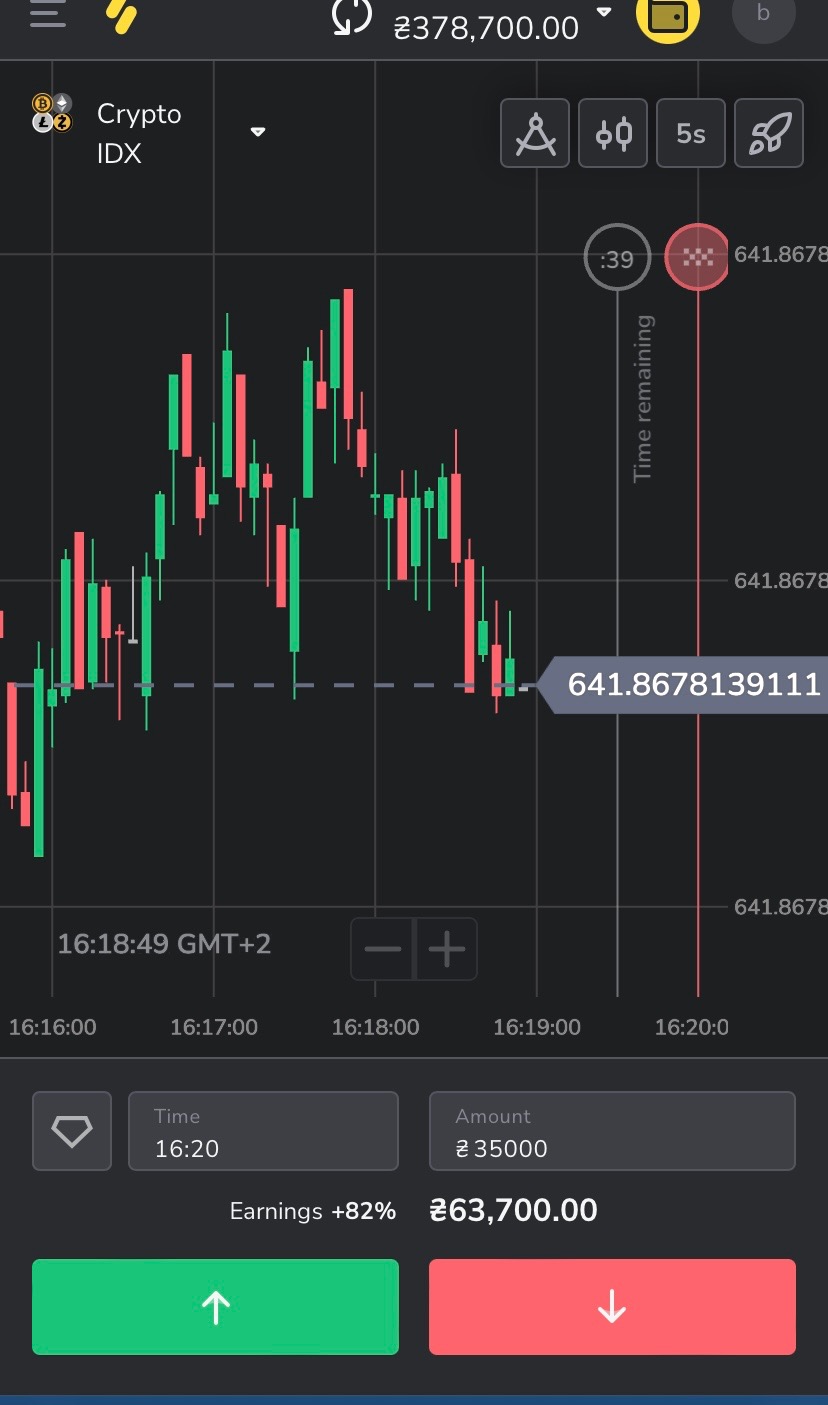Change the Crypto IDX asset
Image resolution: width=828 pixels, height=1405 pixels.
coord(257,132)
